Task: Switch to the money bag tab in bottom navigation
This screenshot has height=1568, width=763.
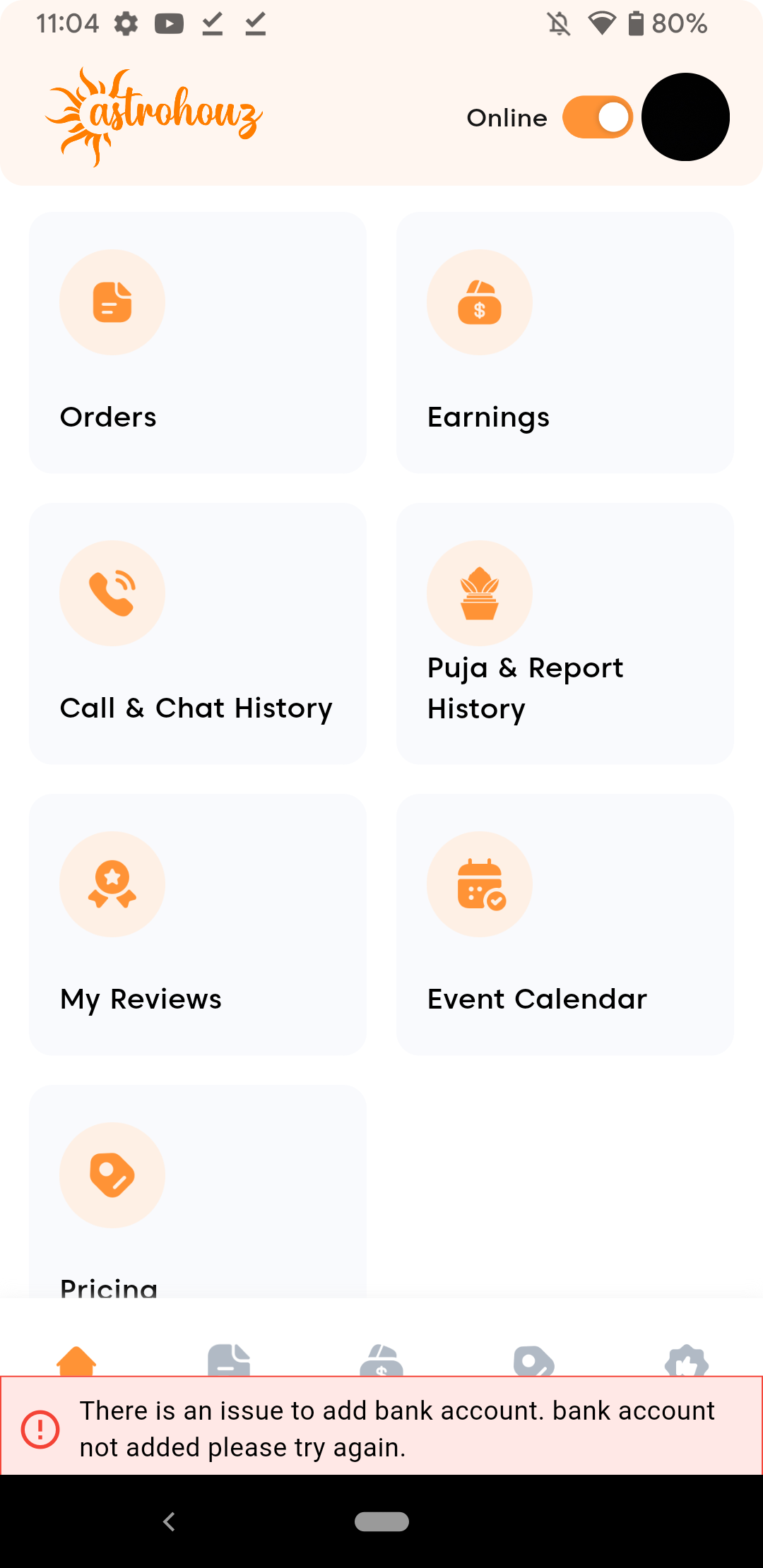Action: 381,1360
